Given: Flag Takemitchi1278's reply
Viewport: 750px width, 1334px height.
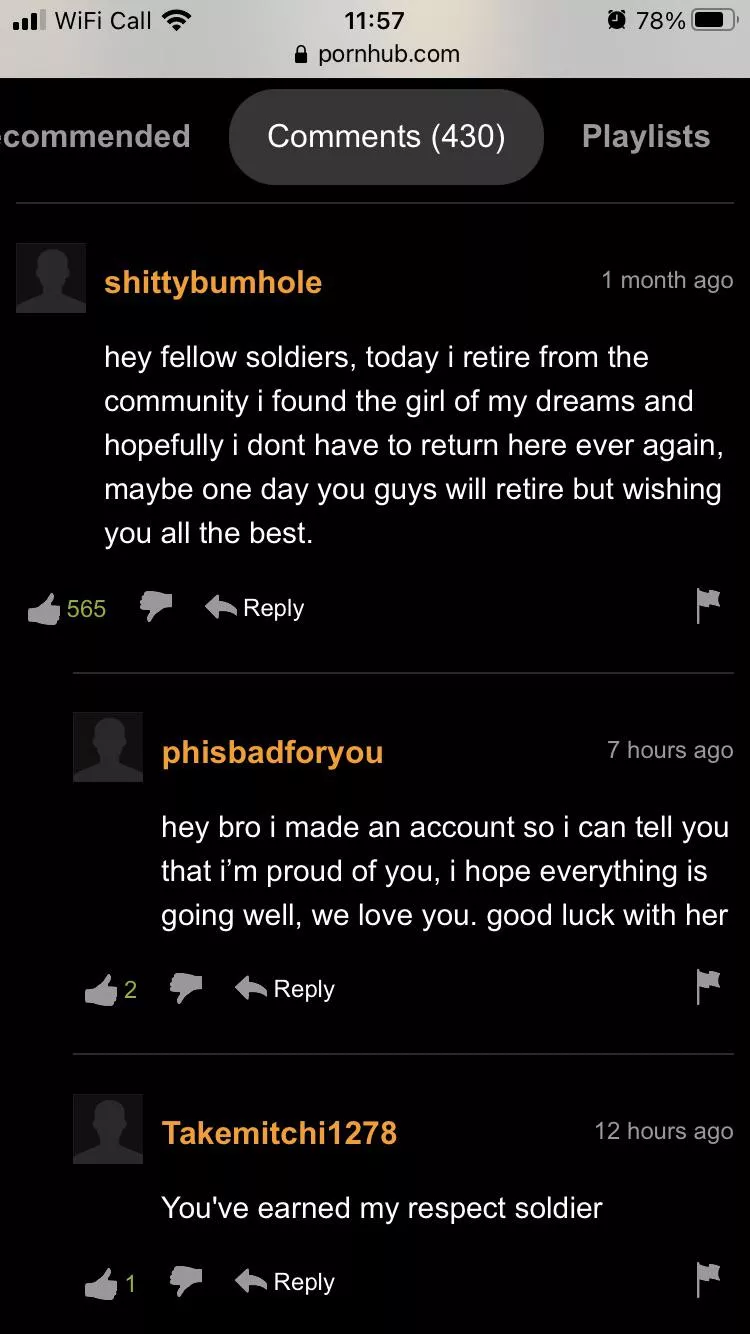Looking at the screenshot, I should (x=708, y=1279).
